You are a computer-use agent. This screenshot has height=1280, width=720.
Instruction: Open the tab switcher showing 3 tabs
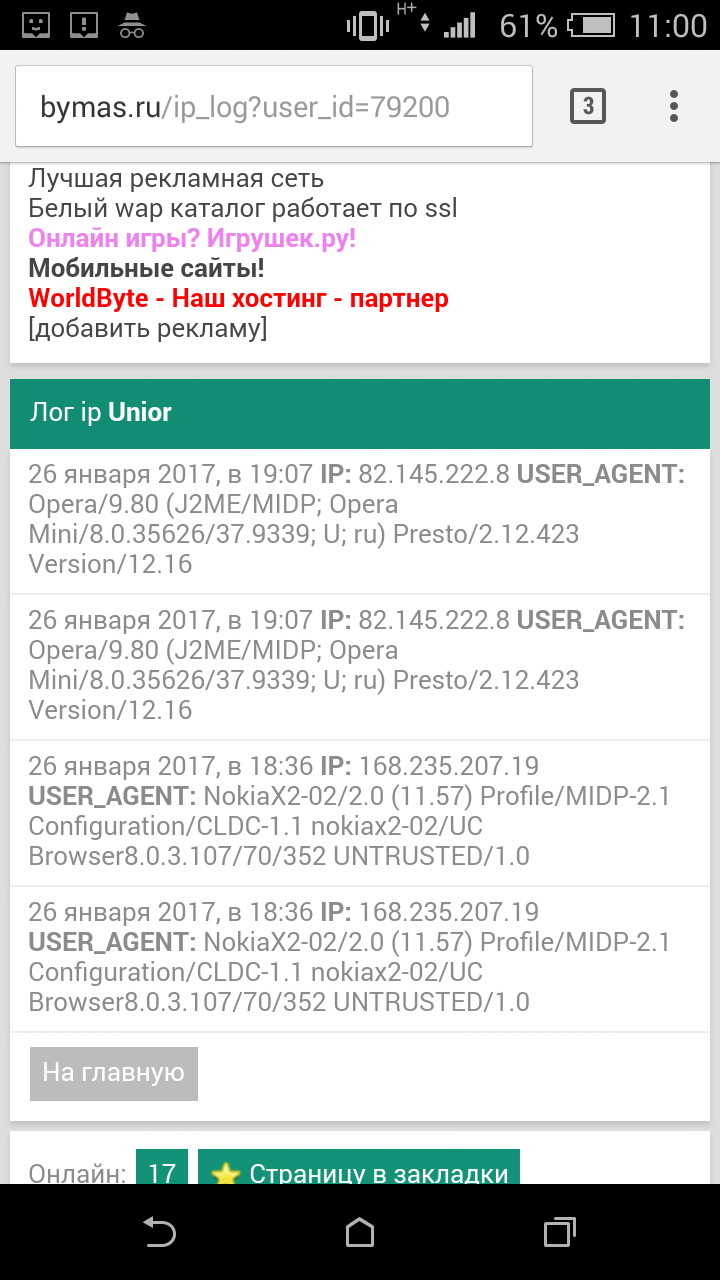(588, 106)
